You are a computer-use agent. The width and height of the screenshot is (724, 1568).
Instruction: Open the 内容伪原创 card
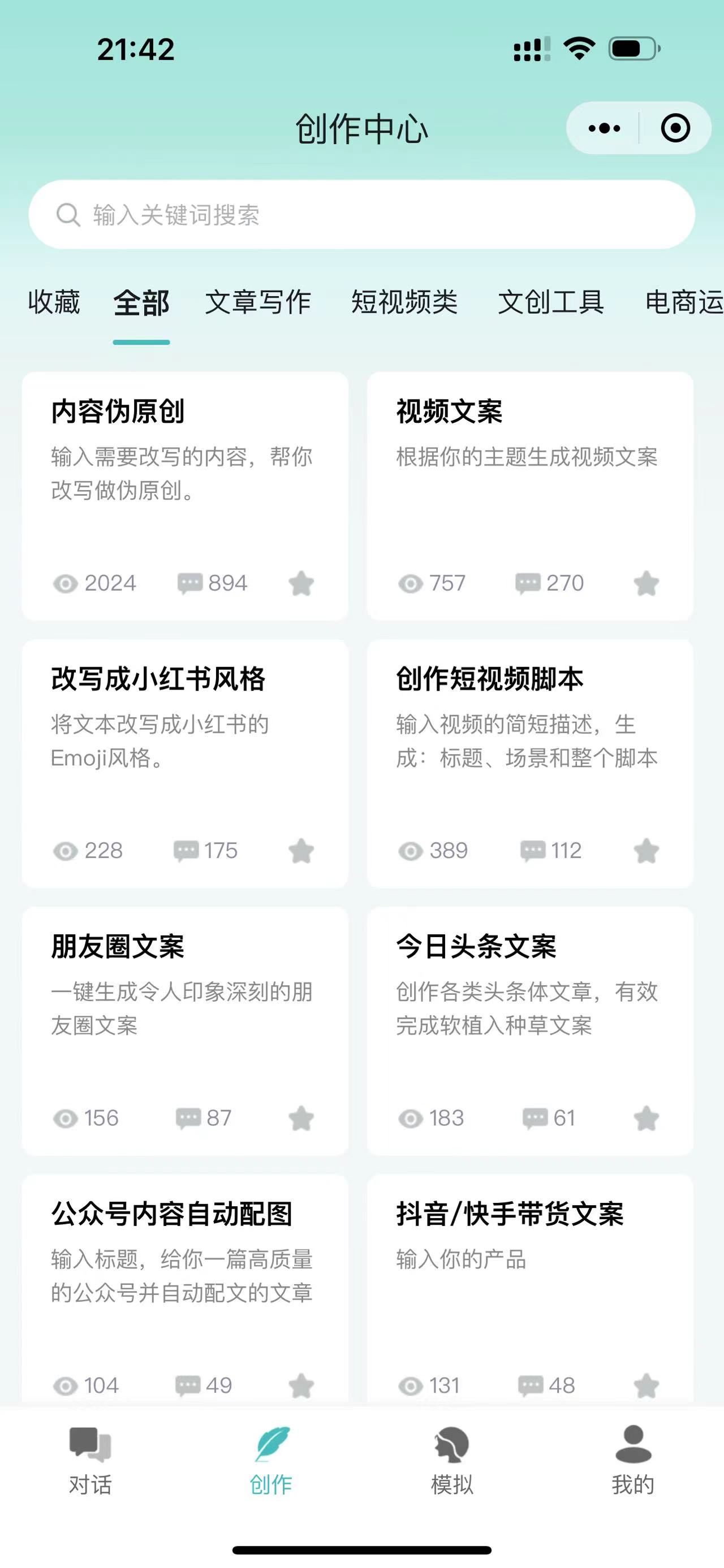(184, 475)
